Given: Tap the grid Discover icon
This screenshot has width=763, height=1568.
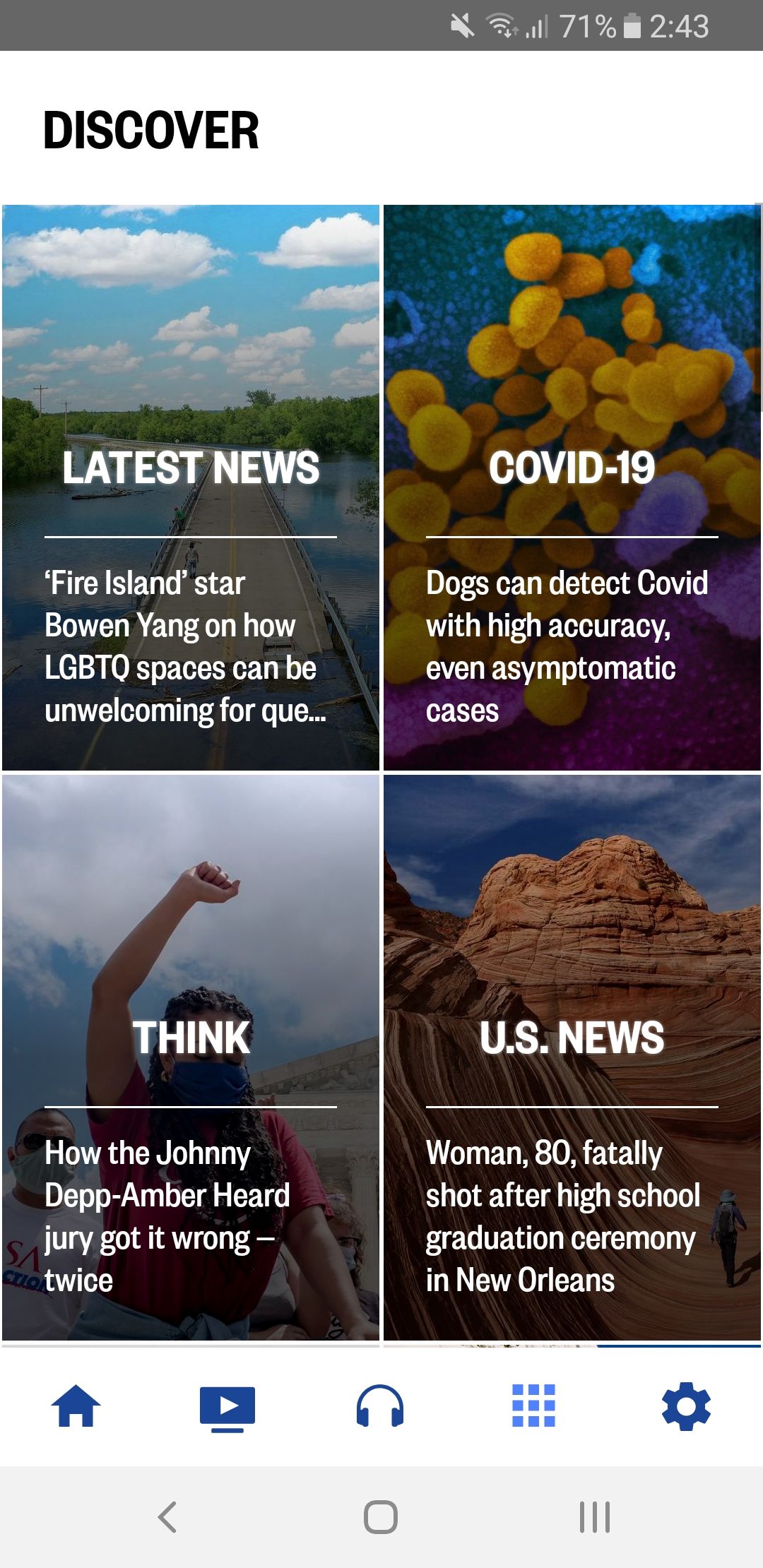Looking at the screenshot, I should pos(532,1409).
